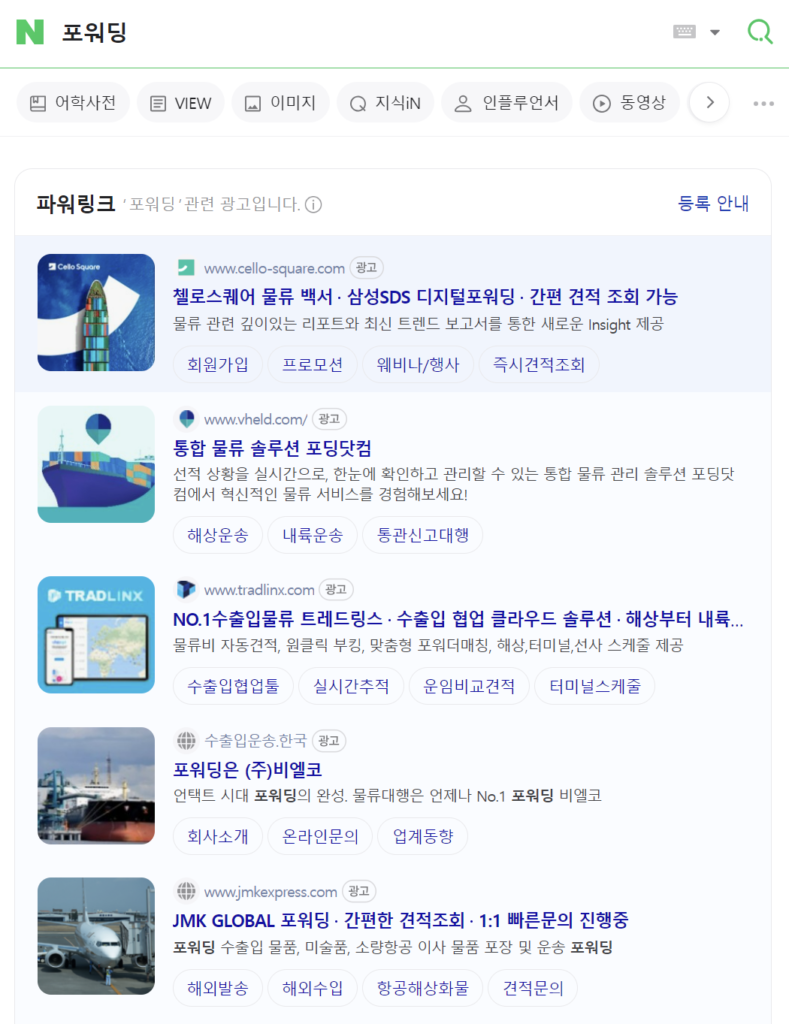Switch to the 지식iN tab
Screen dimensions: 789x1024
[x=385, y=103]
